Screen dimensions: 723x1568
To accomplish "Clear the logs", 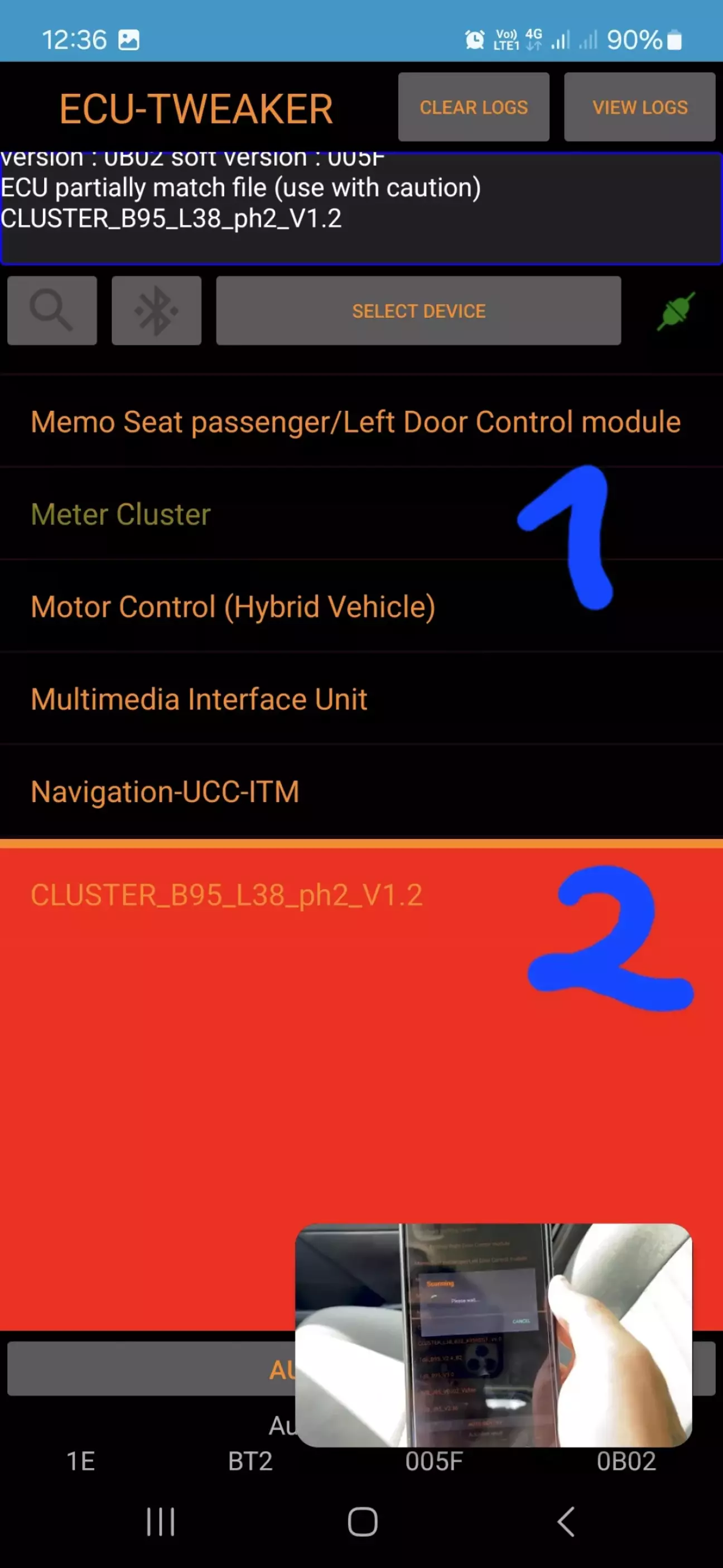I will pos(474,107).
